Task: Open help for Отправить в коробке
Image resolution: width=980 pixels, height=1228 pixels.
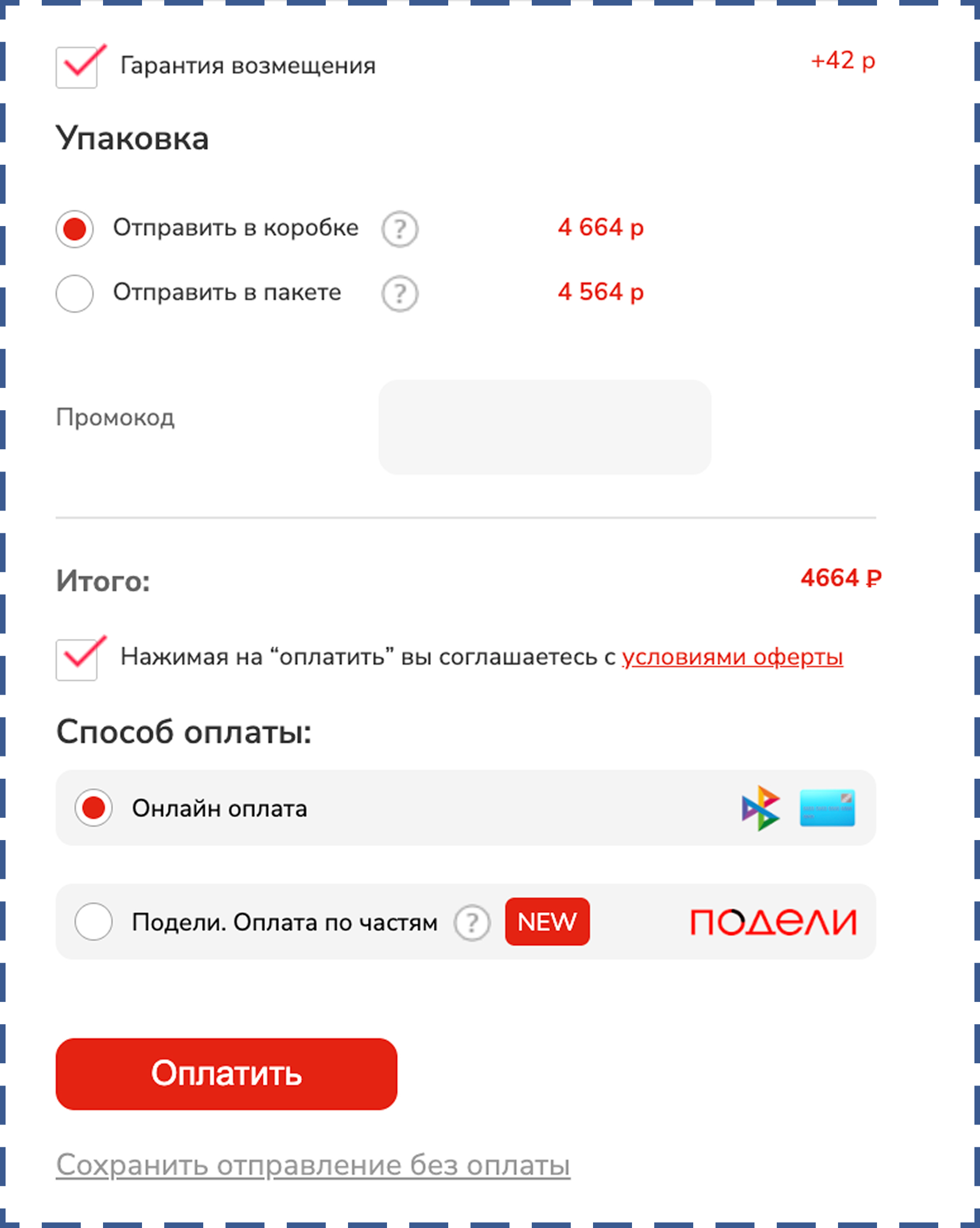Action: tap(399, 229)
